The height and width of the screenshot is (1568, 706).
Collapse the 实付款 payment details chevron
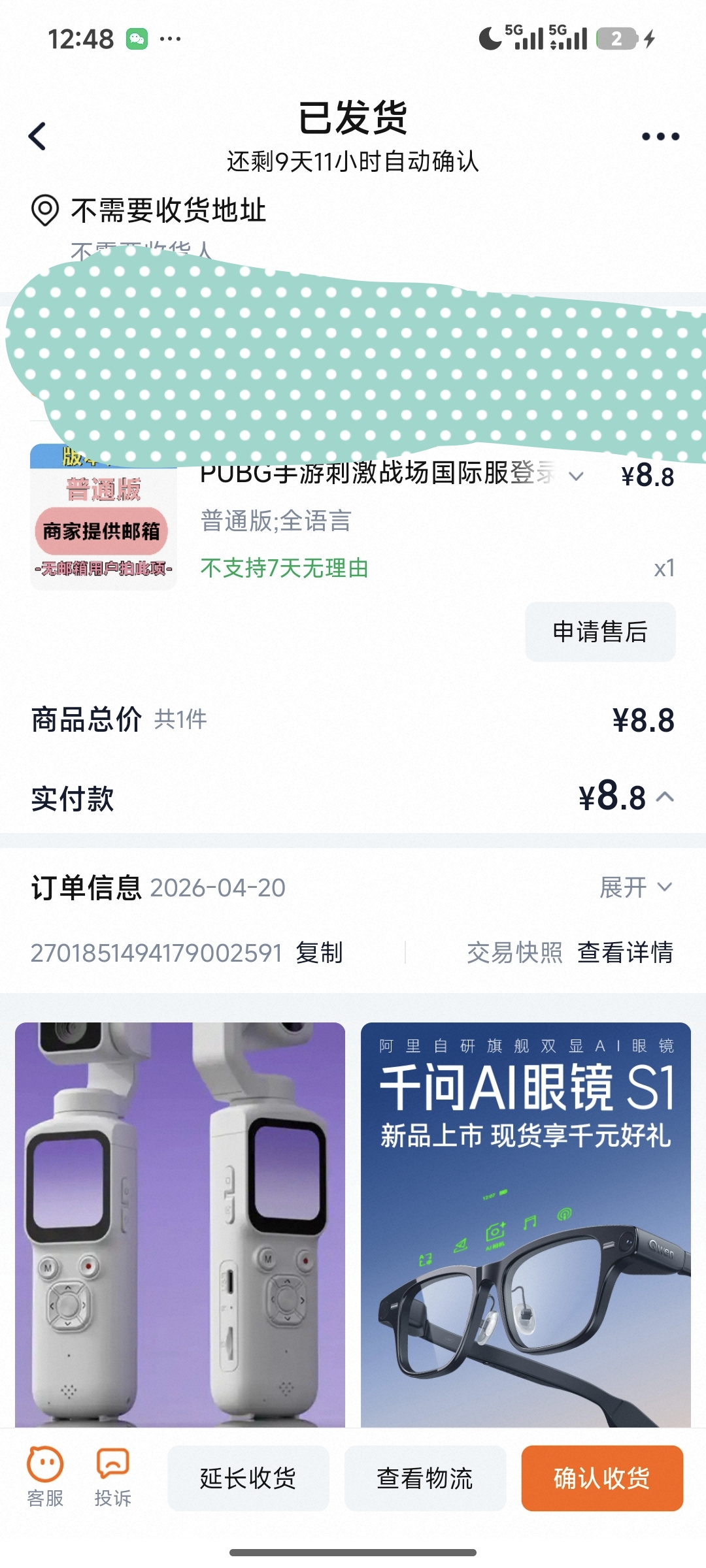pyautogui.click(x=665, y=797)
